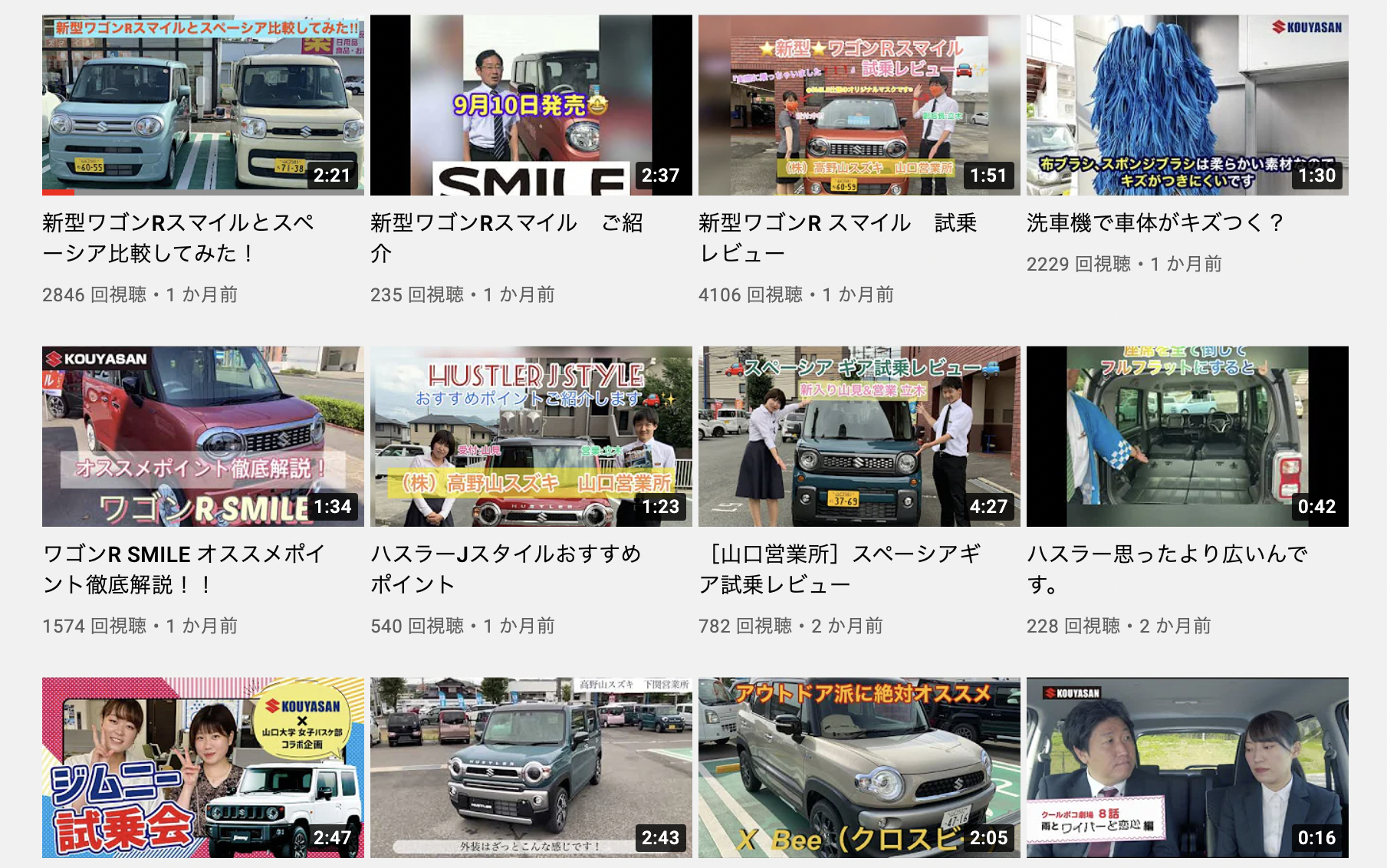Open ワゴンR SMILE オススメポイント徹底解説 video

coord(202,436)
